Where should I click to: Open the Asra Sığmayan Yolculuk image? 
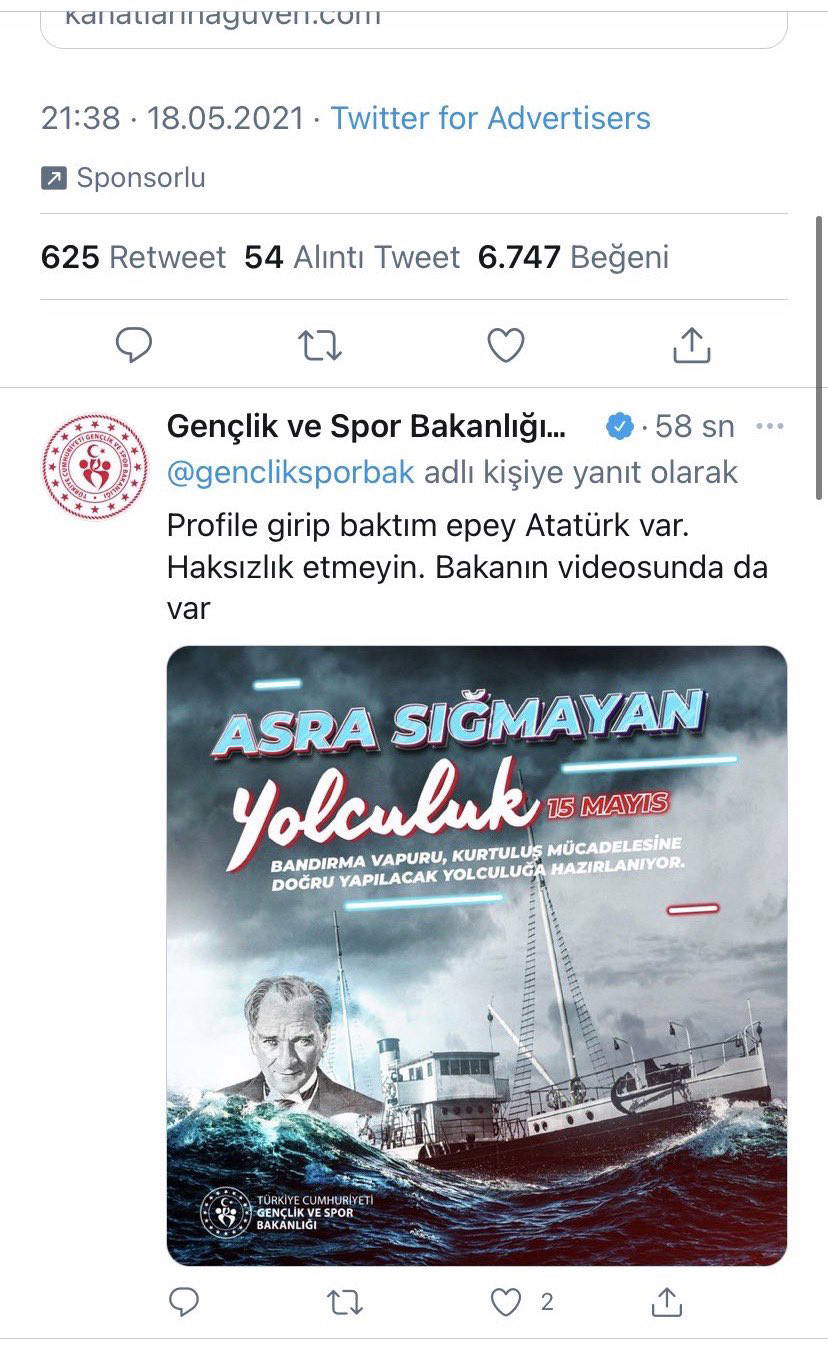[x=476, y=955]
